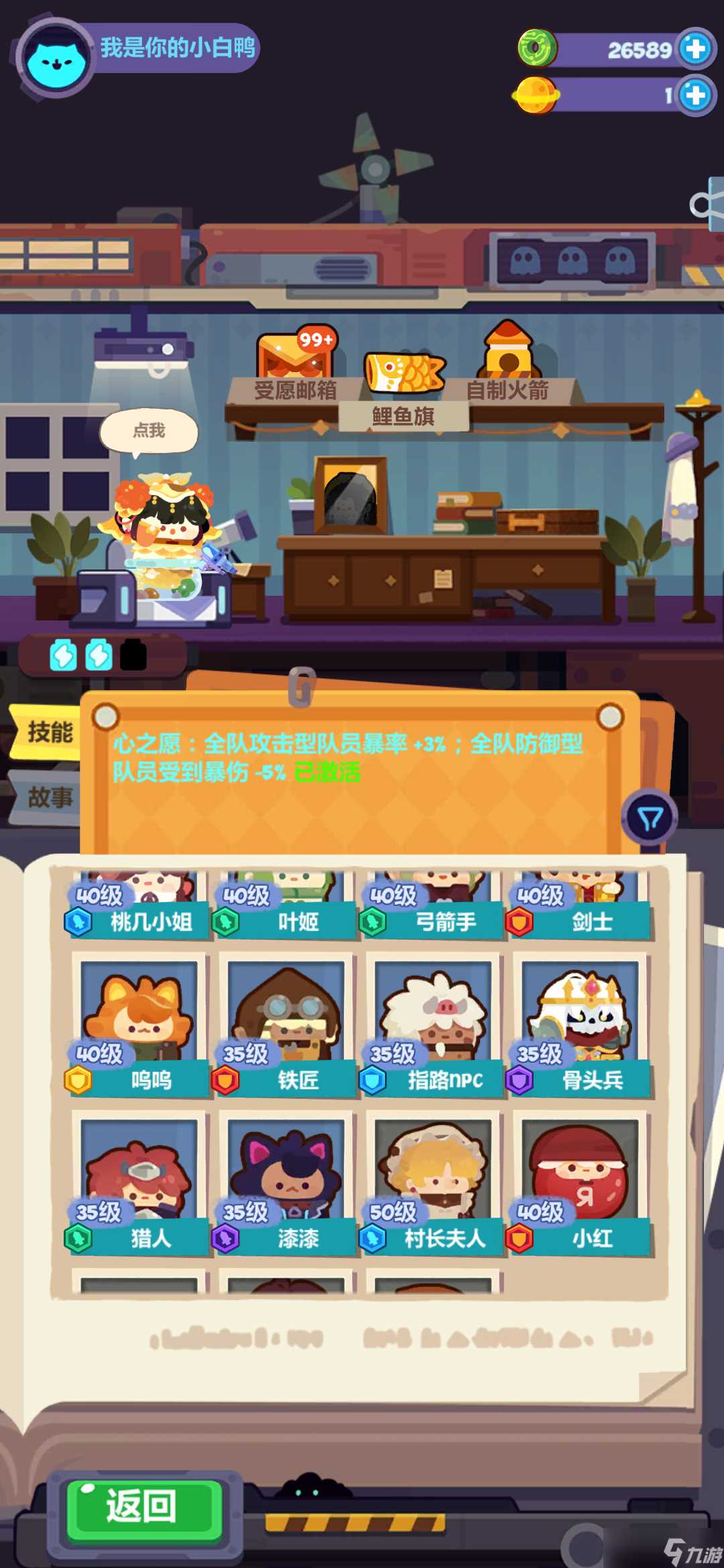Open the 自制火箭 rocket
Image resolution: width=724 pixels, height=1568 pixels.
[508, 365]
